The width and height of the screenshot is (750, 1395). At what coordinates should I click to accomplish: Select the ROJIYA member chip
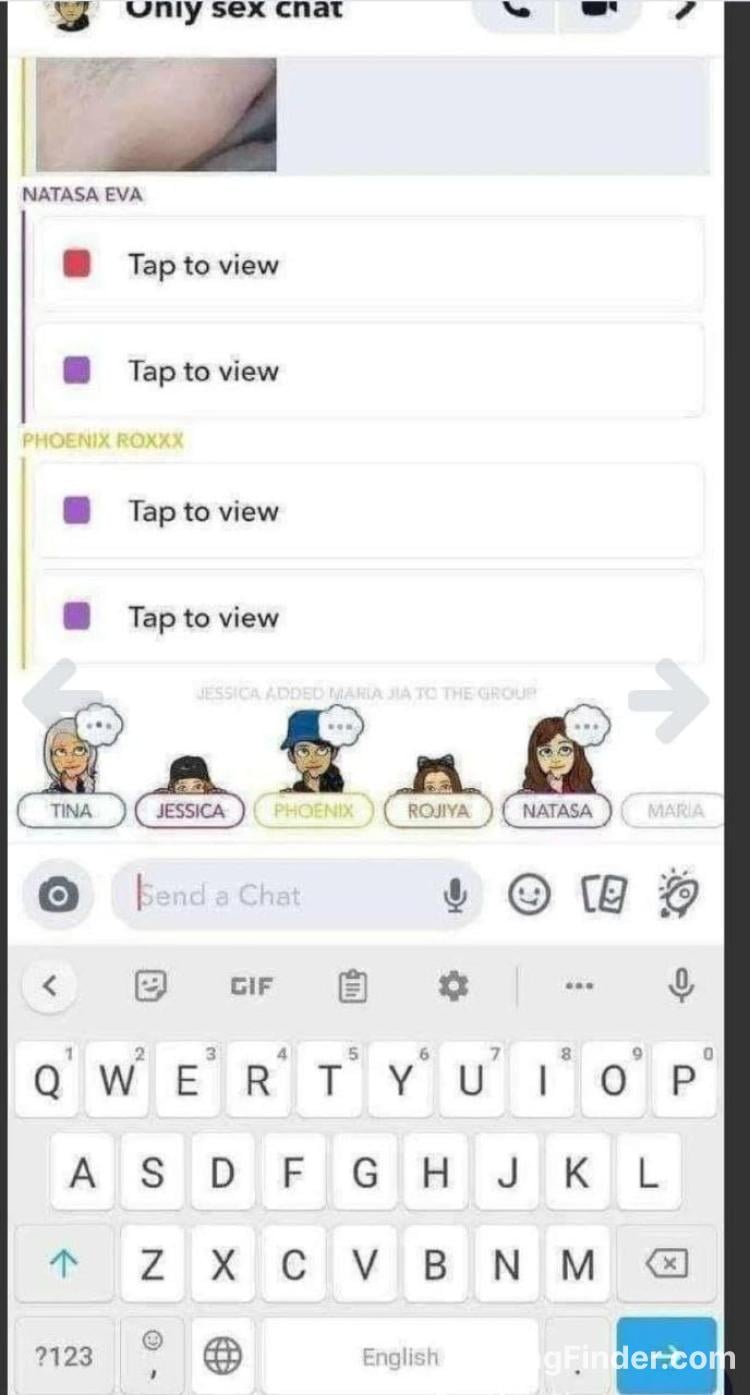click(x=437, y=811)
